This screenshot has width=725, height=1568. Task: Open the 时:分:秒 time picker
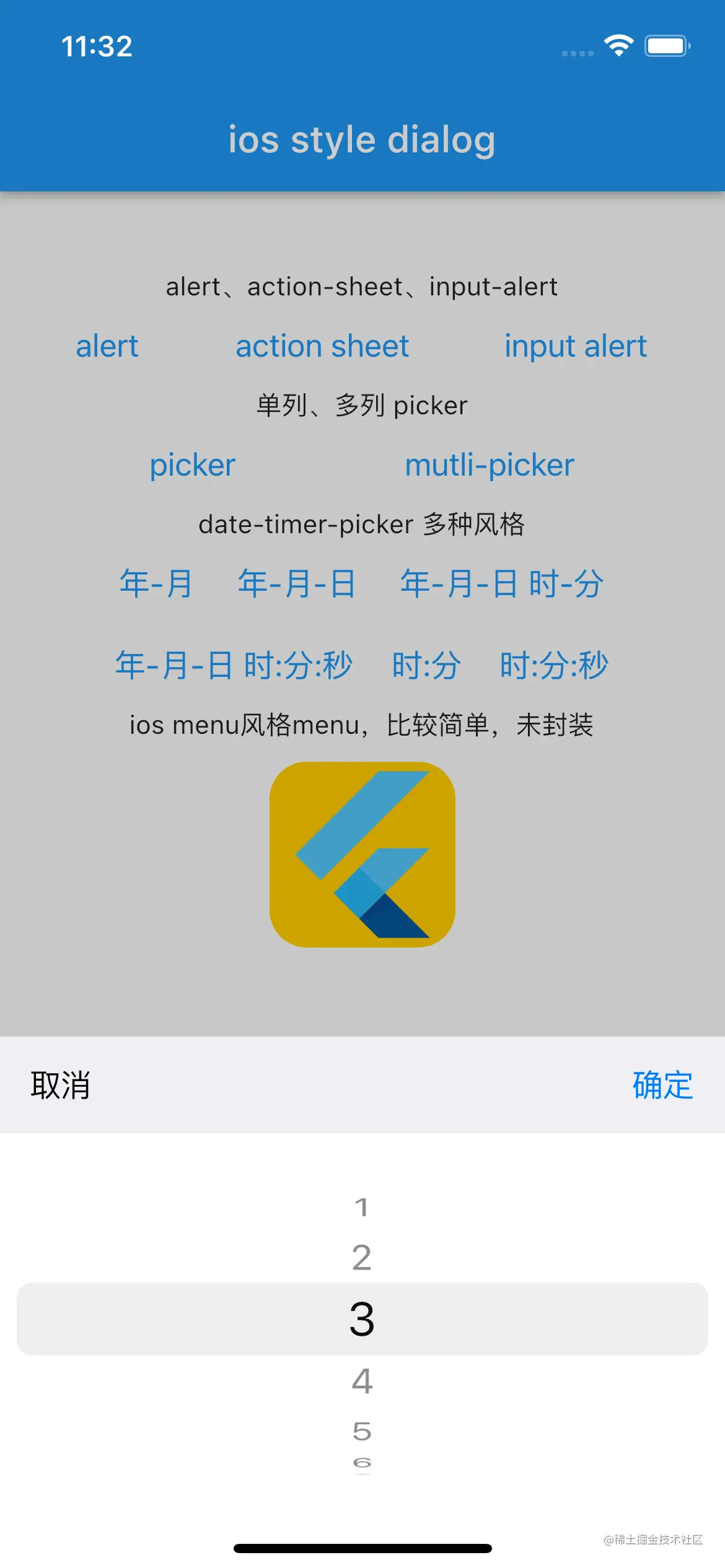coord(554,666)
